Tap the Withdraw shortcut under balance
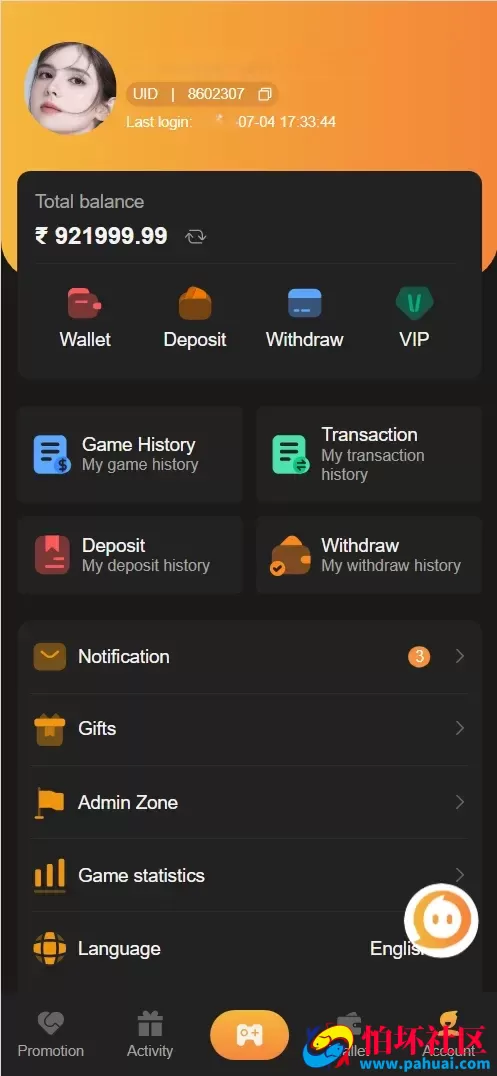The height and width of the screenshot is (1076, 497). pos(305,318)
